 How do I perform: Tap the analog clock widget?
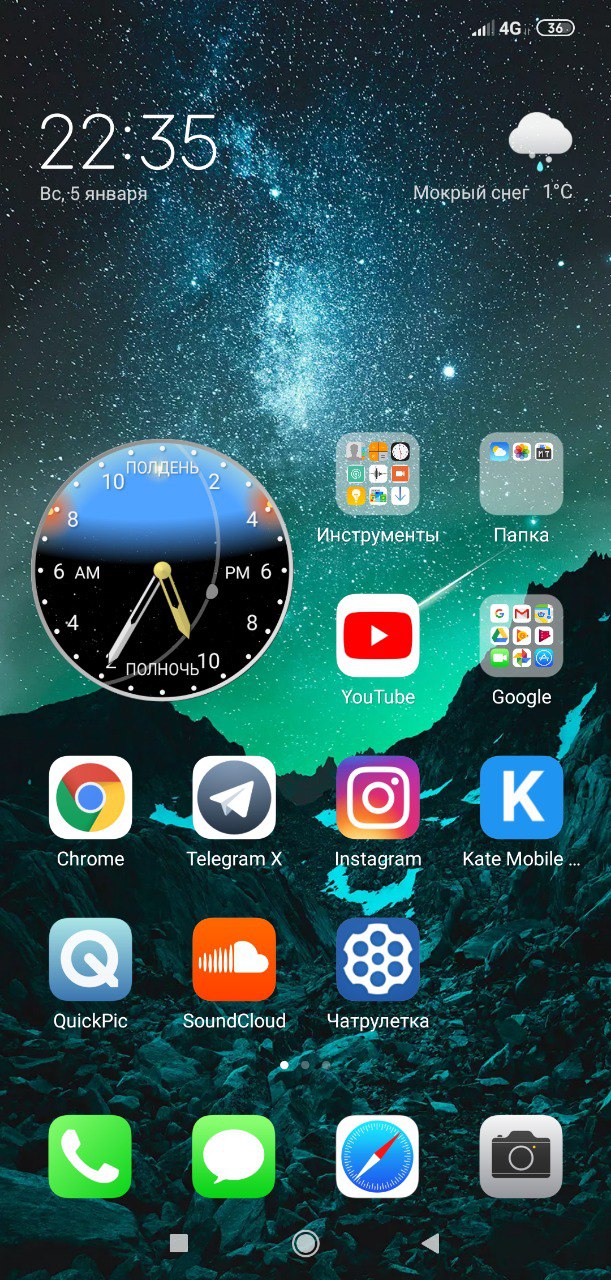point(161,570)
